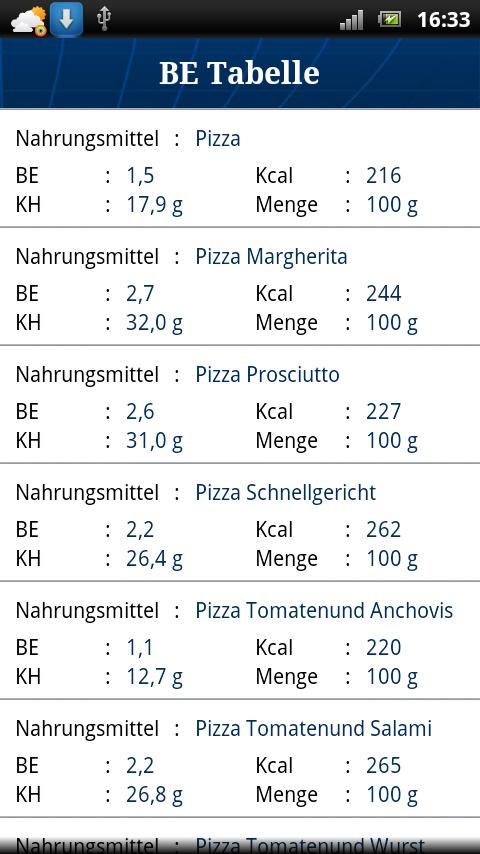Choose Pizza Tomatenund Anchovis entry

click(x=240, y=641)
